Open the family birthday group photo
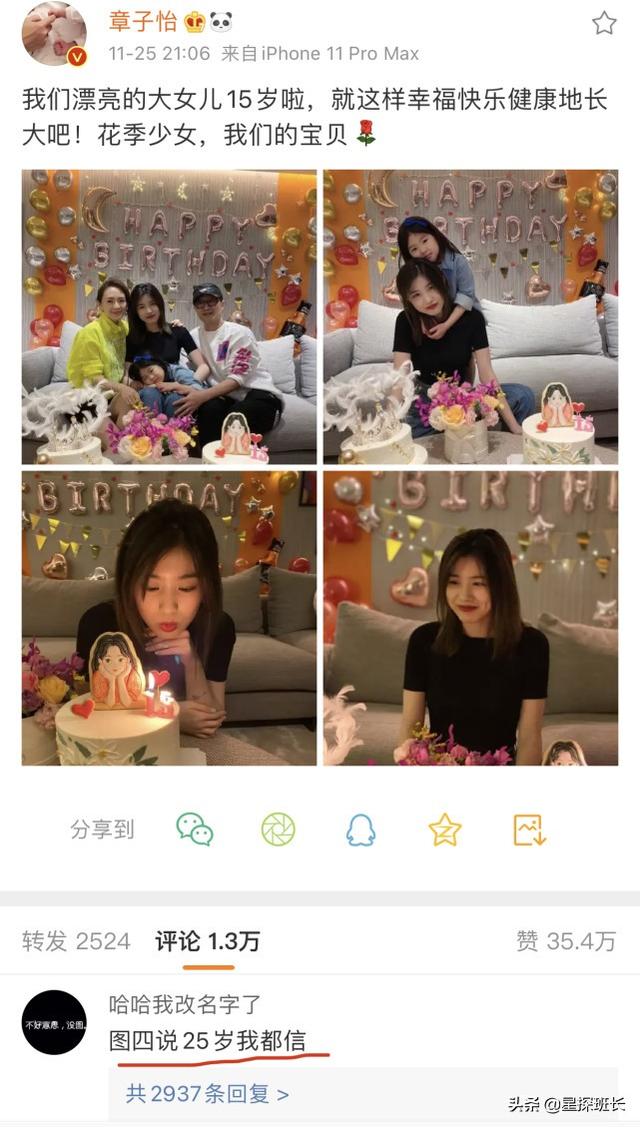The image size is (640, 1127). point(169,316)
